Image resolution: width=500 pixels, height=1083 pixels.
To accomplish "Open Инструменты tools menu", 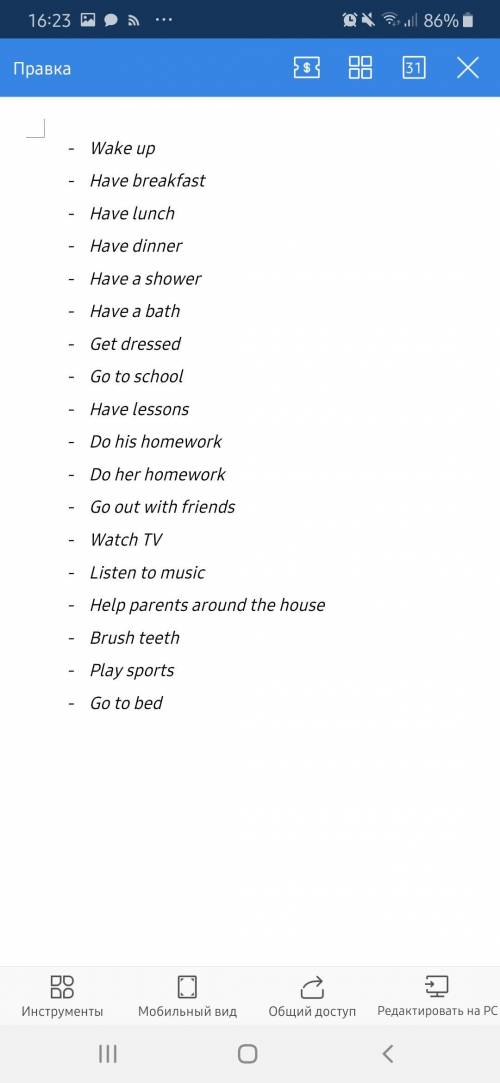I will click(62, 996).
